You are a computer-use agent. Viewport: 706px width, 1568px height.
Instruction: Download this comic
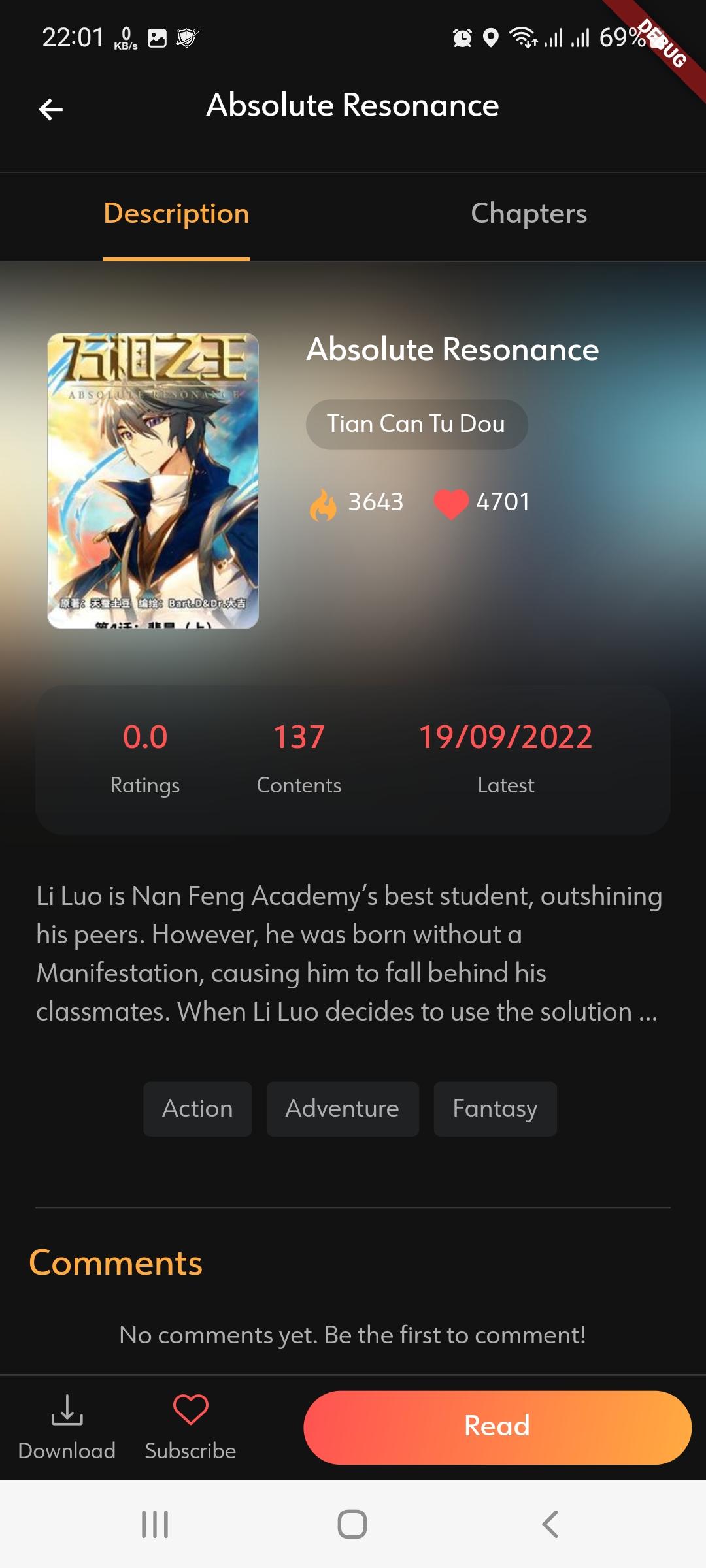[67, 1427]
